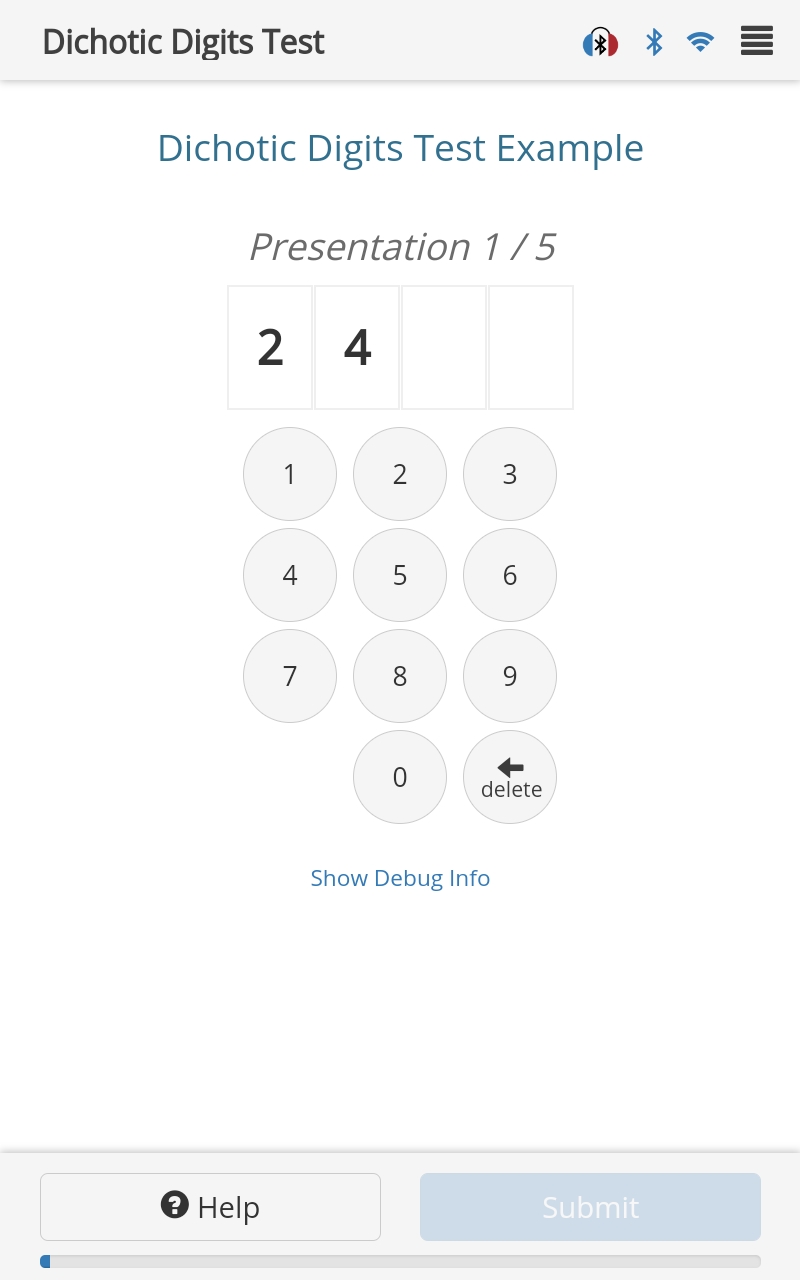Submit the entered digits
Image resolution: width=800 pixels, height=1280 pixels.
(590, 1207)
